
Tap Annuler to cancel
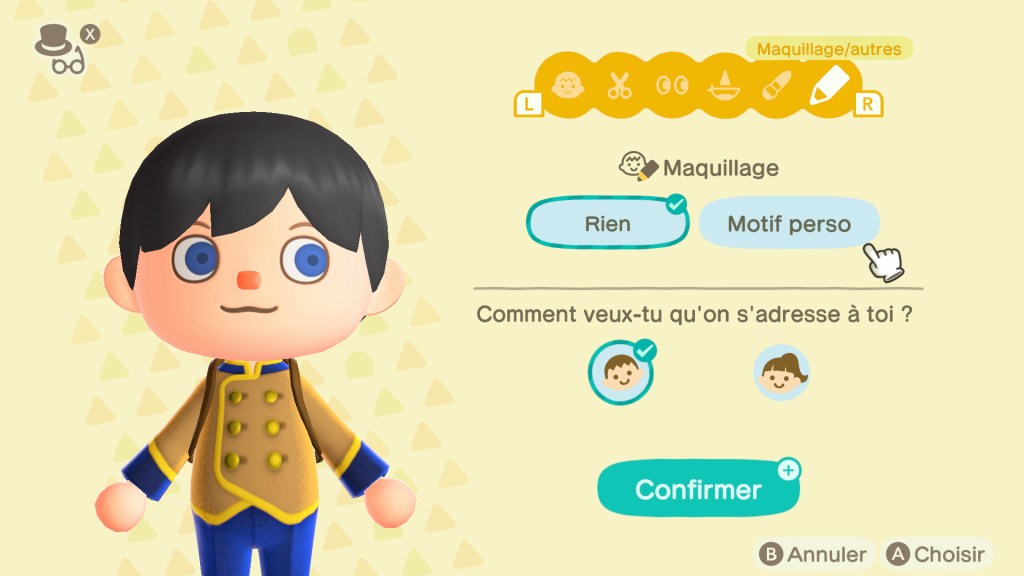point(815,554)
